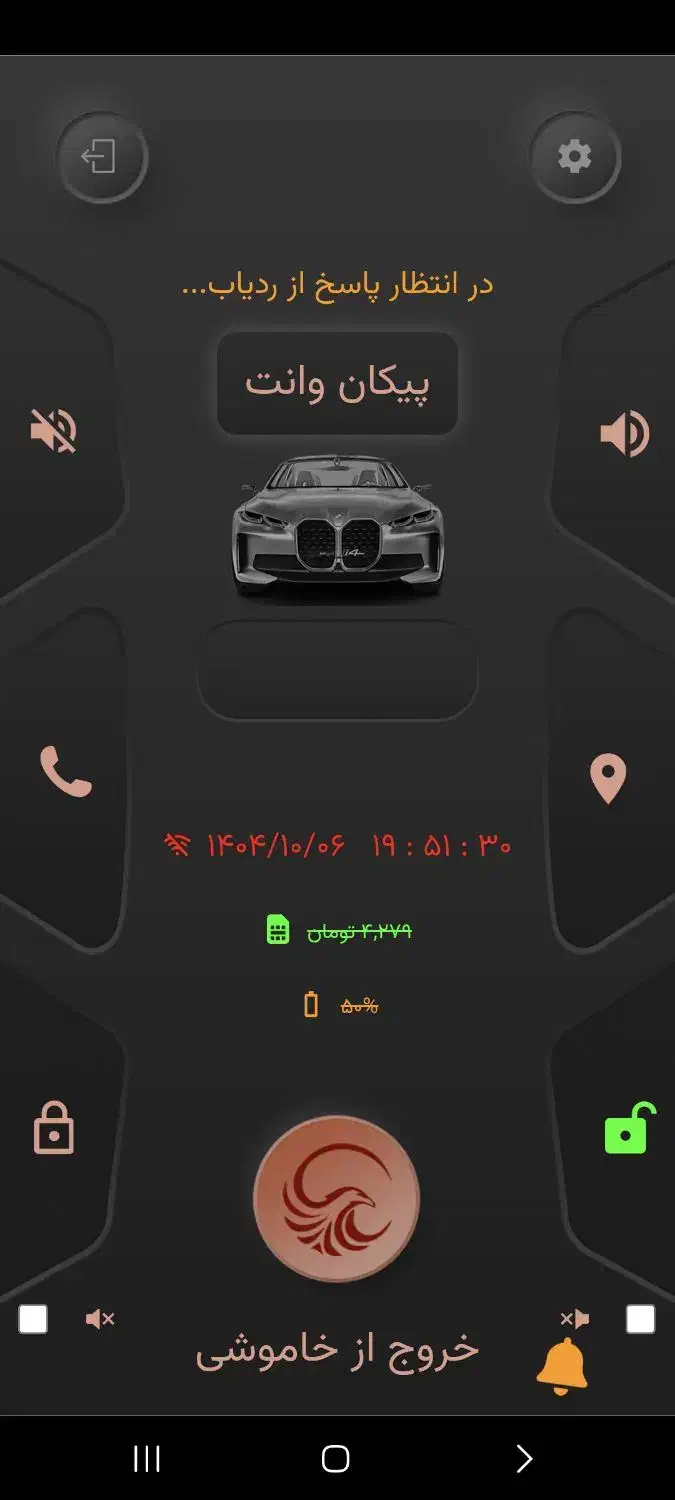Turn on the speaker sound
Viewport: 675px width, 1500px height.
pos(624,434)
